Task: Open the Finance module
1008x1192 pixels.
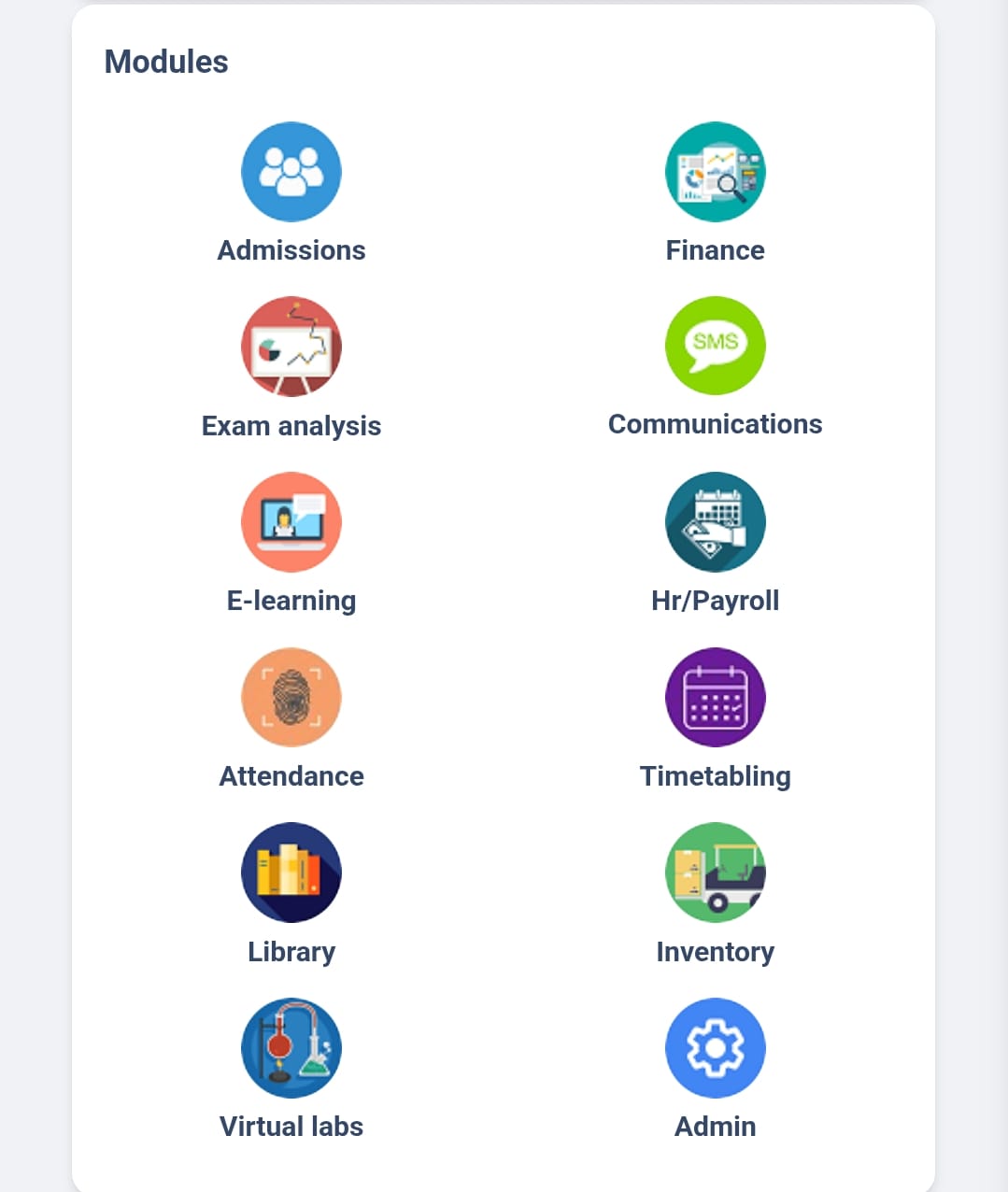Action: click(x=715, y=173)
